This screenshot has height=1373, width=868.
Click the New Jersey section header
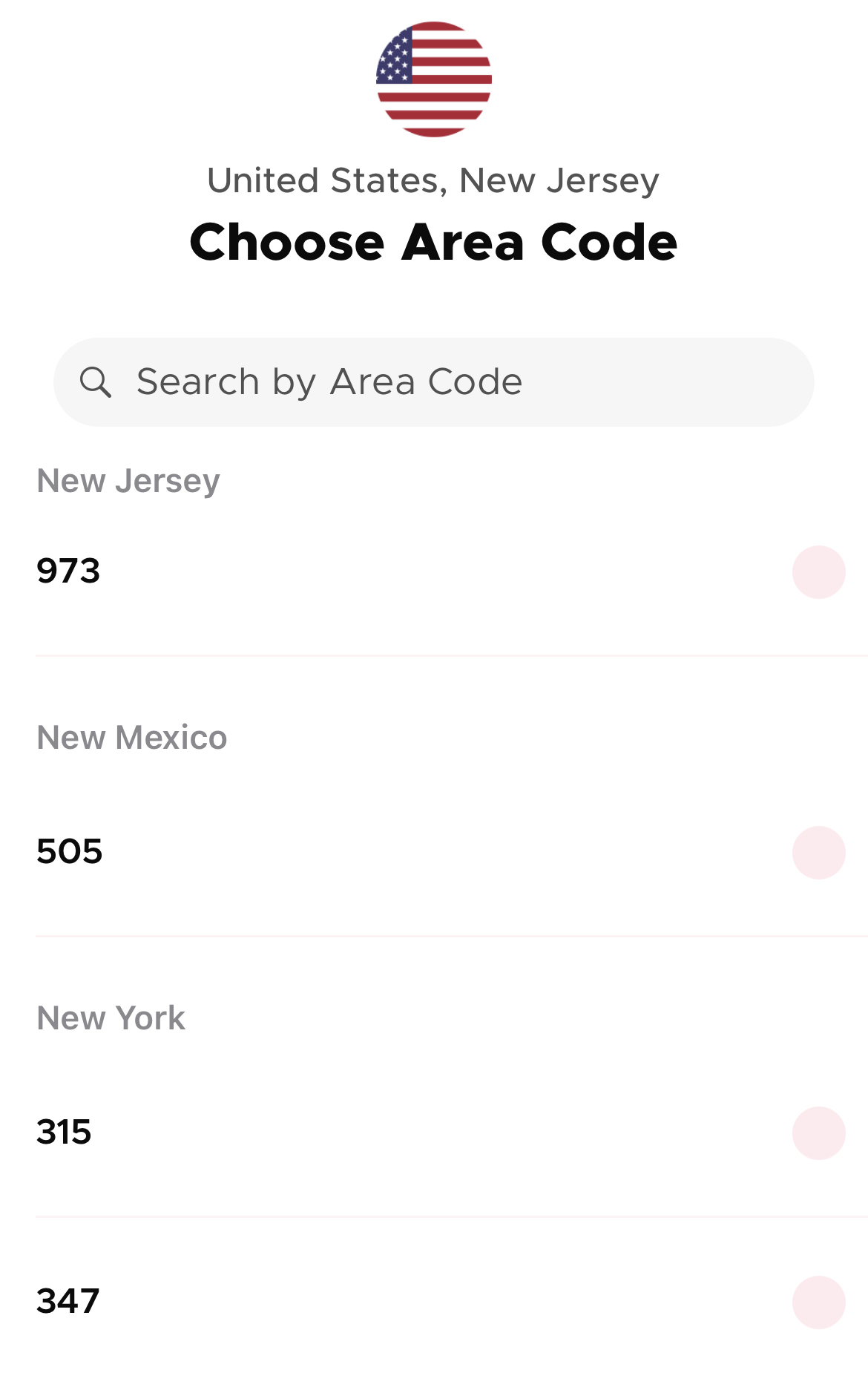(x=128, y=481)
